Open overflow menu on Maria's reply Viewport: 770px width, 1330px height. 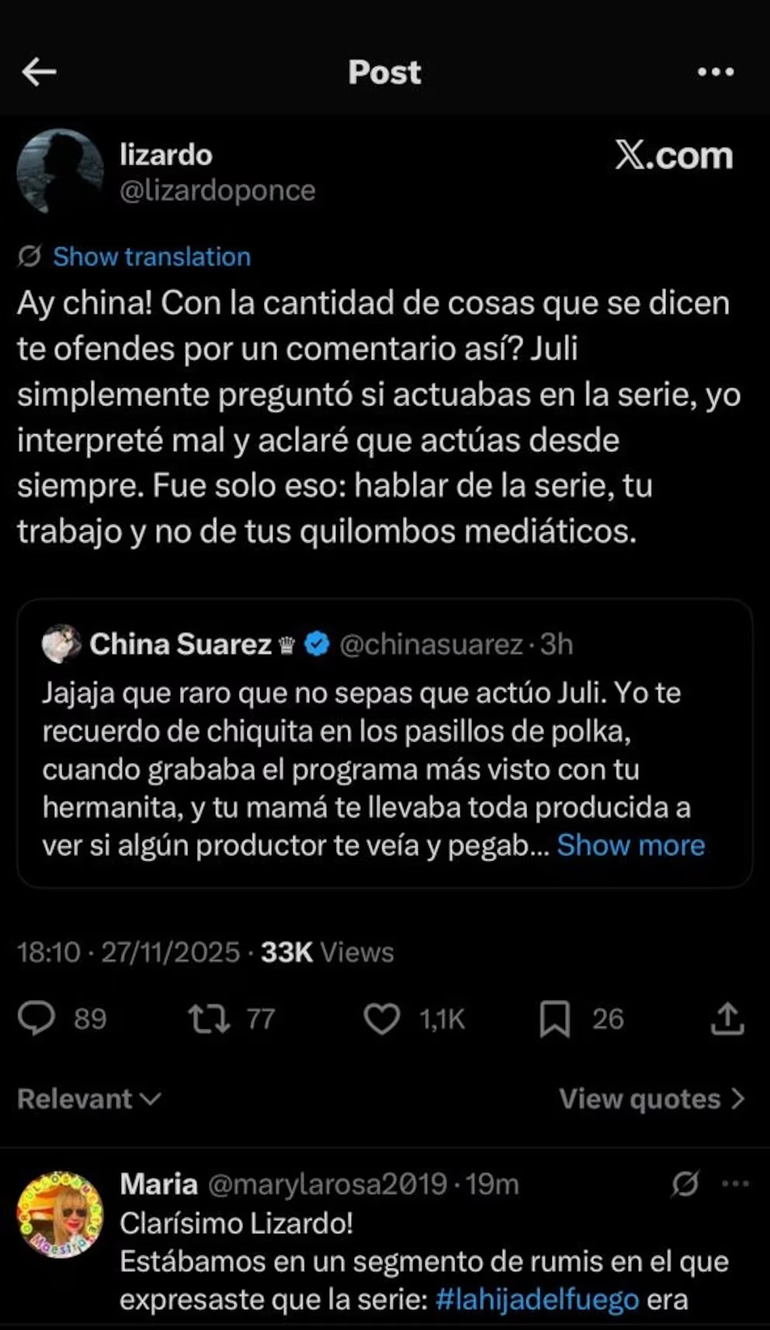coord(735,1184)
